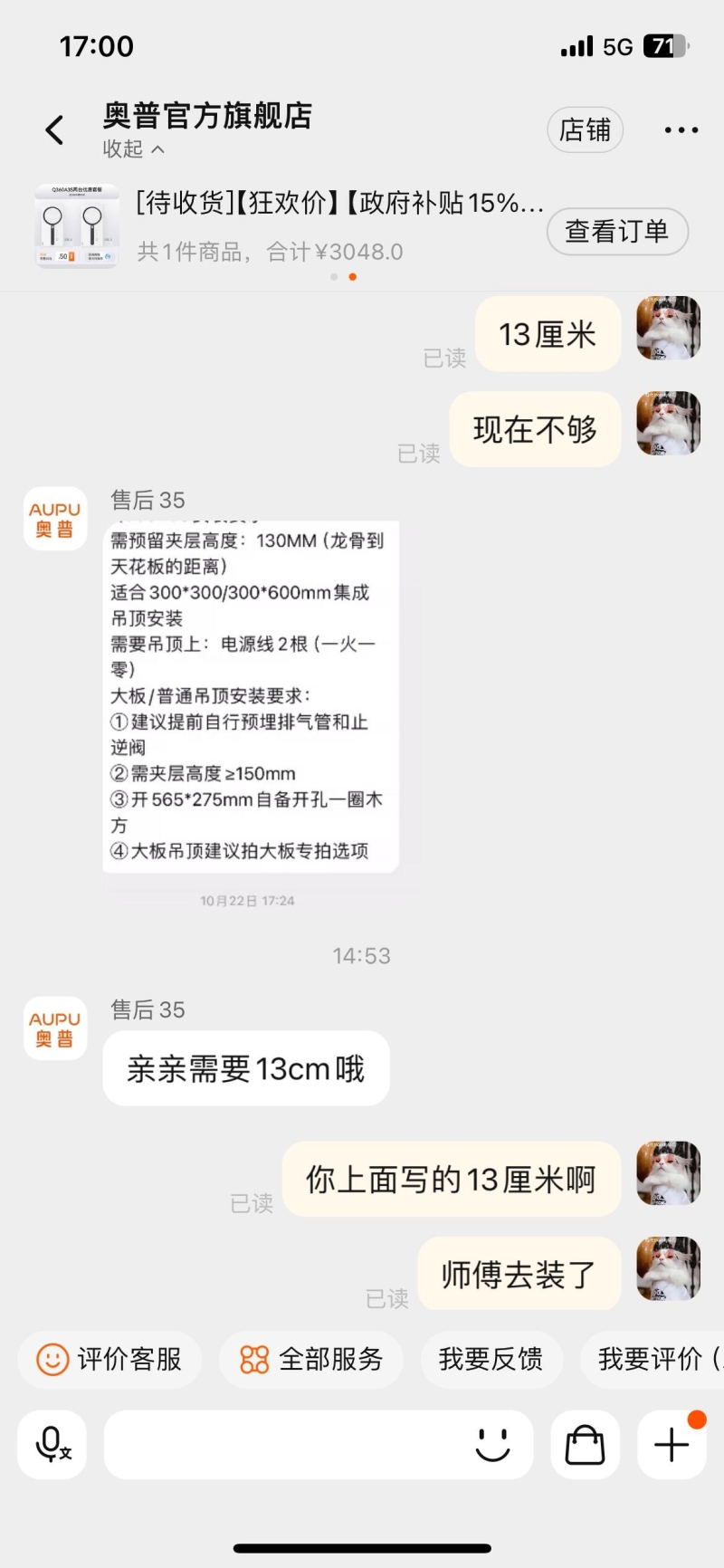Tap the 我要评价 review chip
The height and width of the screenshot is (1568, 724).
[656, 1359]
